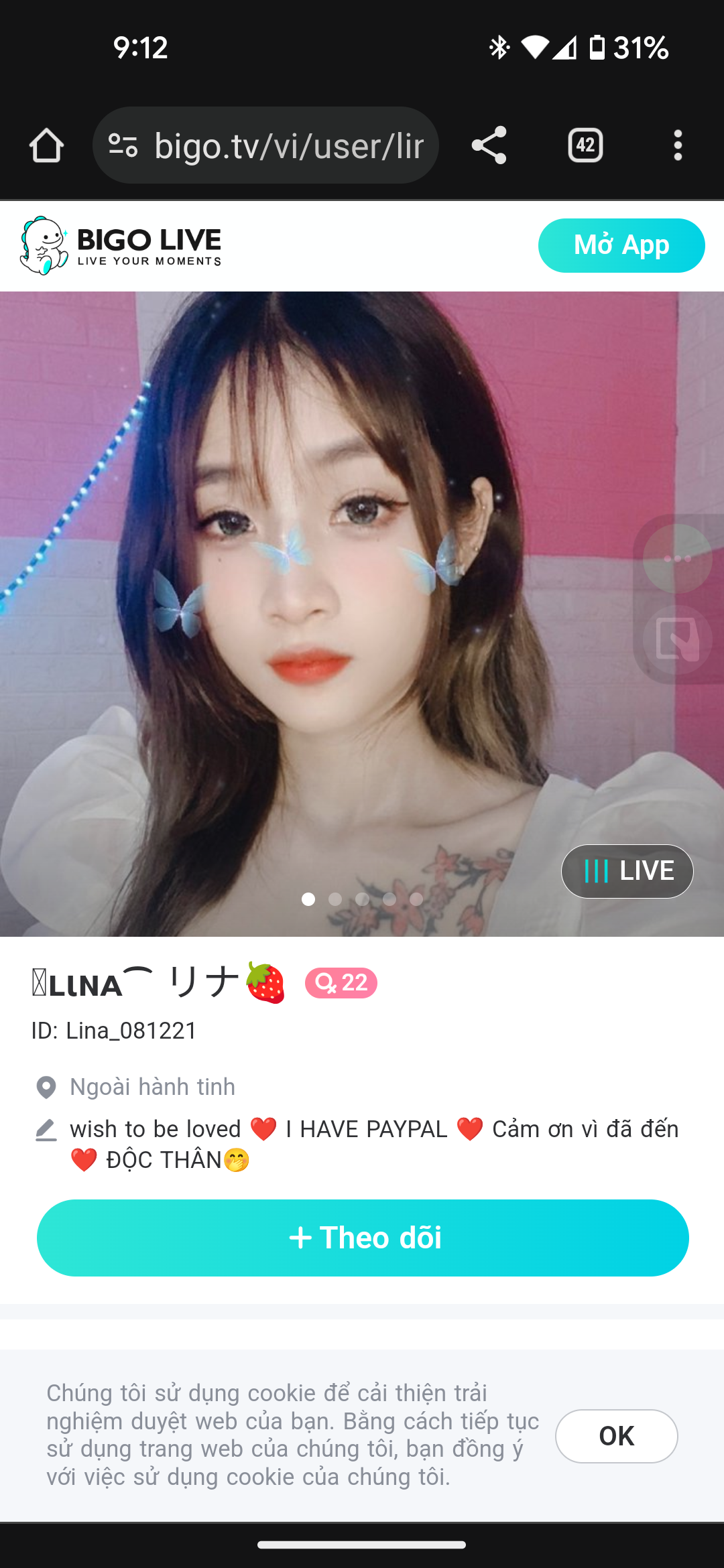Accept cookies with the OK button
Image resolution: width=724 pixels, height=1568 pixels.
point(616,1436)
